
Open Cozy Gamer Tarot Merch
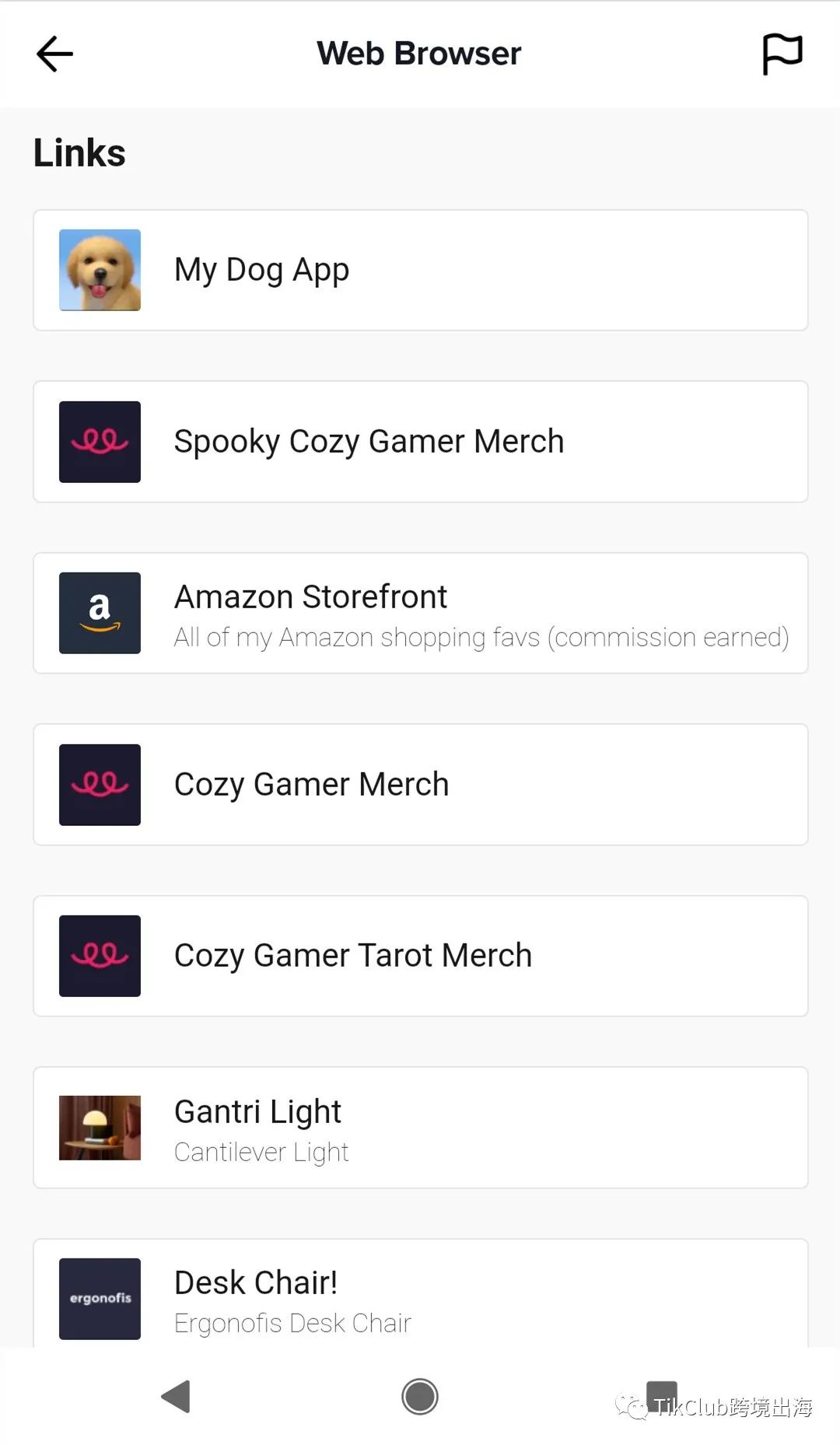421,956
